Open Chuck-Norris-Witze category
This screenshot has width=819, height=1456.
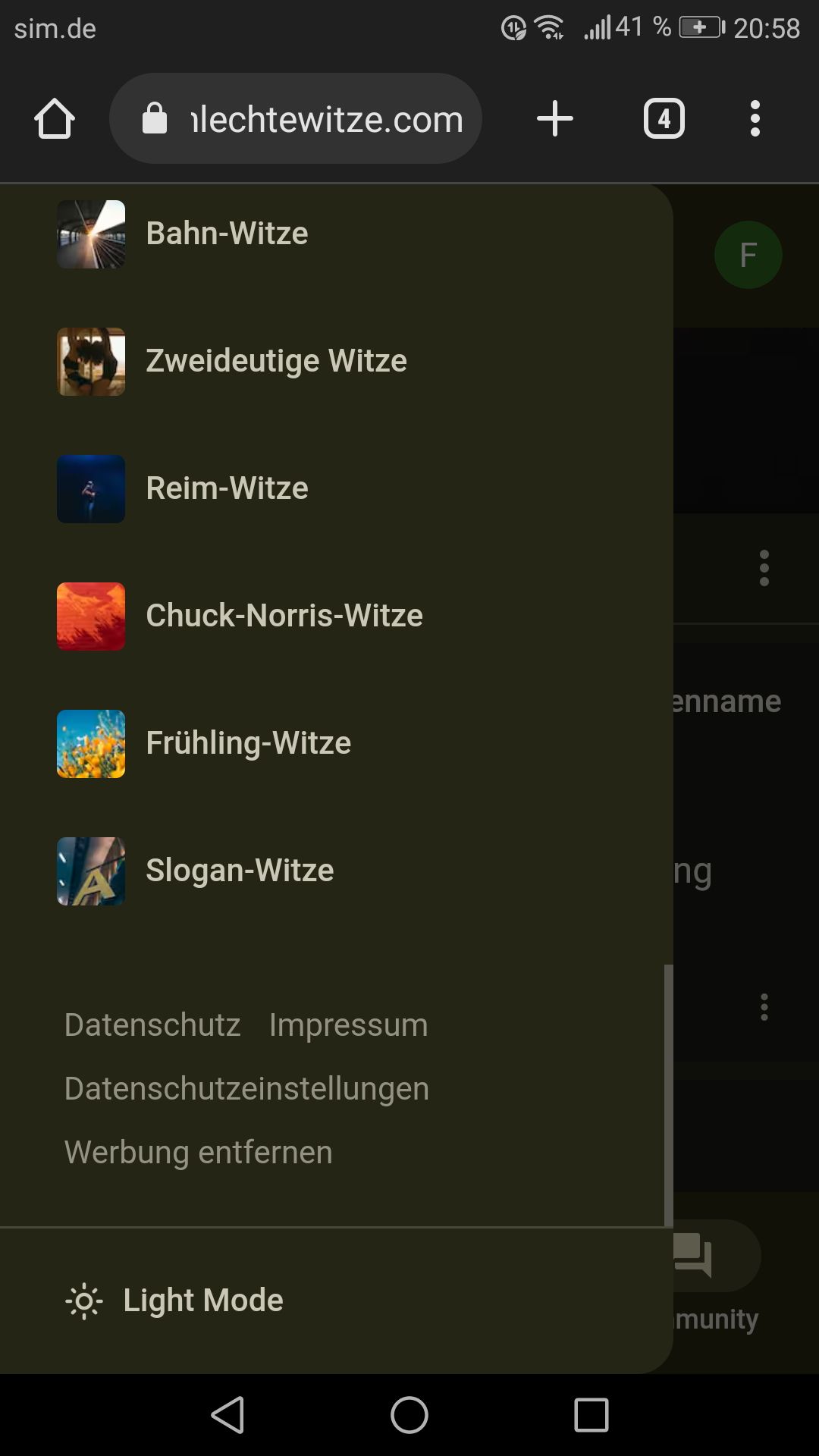(x=284, y=616)
